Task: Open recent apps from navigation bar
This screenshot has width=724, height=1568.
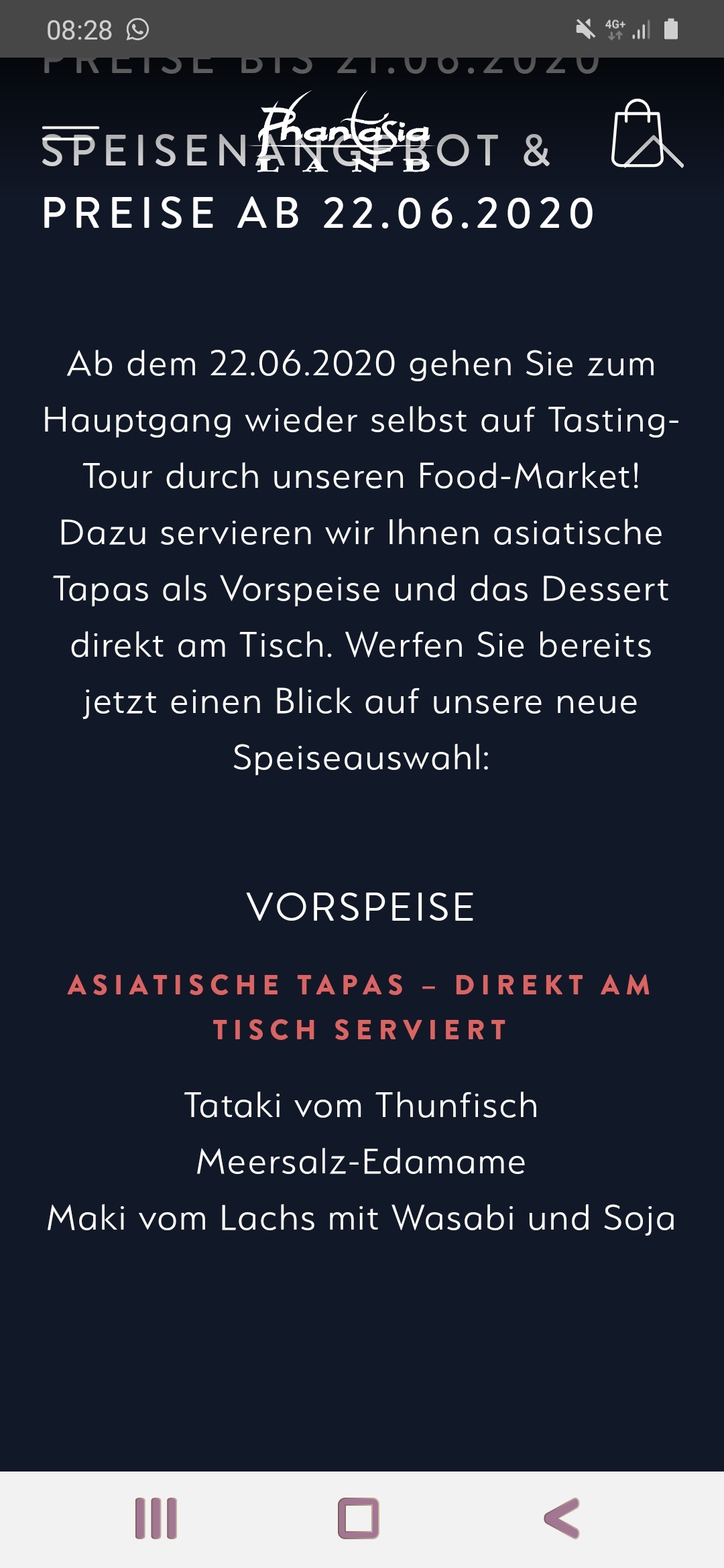Action: click(x=156, y=1518)
